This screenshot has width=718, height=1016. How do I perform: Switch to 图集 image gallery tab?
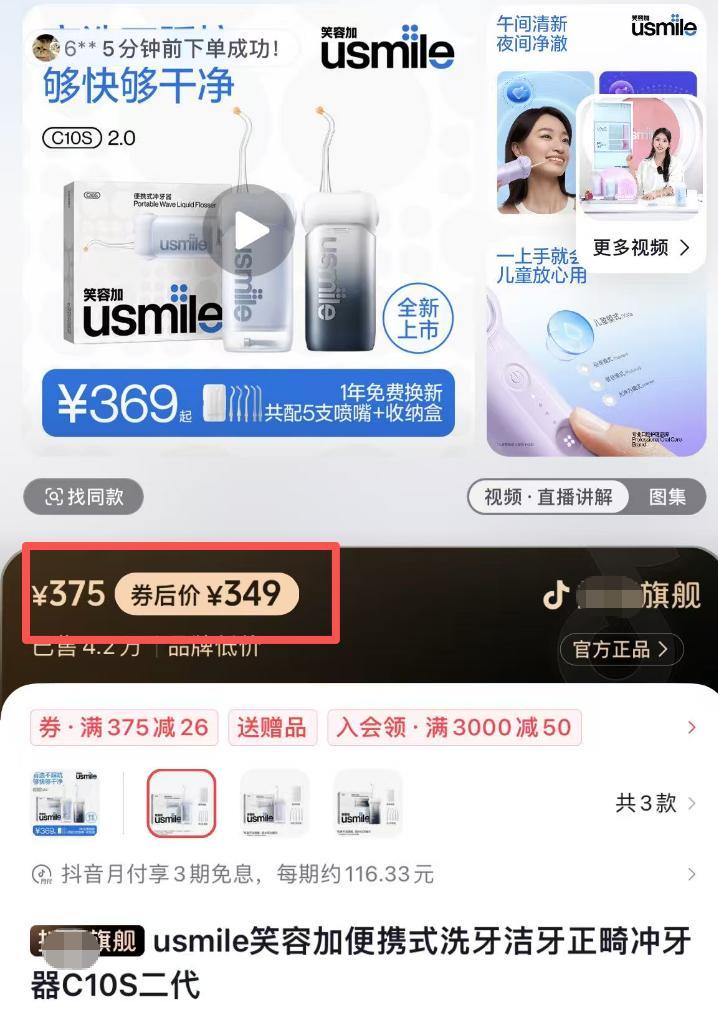(x=667, y=497)
